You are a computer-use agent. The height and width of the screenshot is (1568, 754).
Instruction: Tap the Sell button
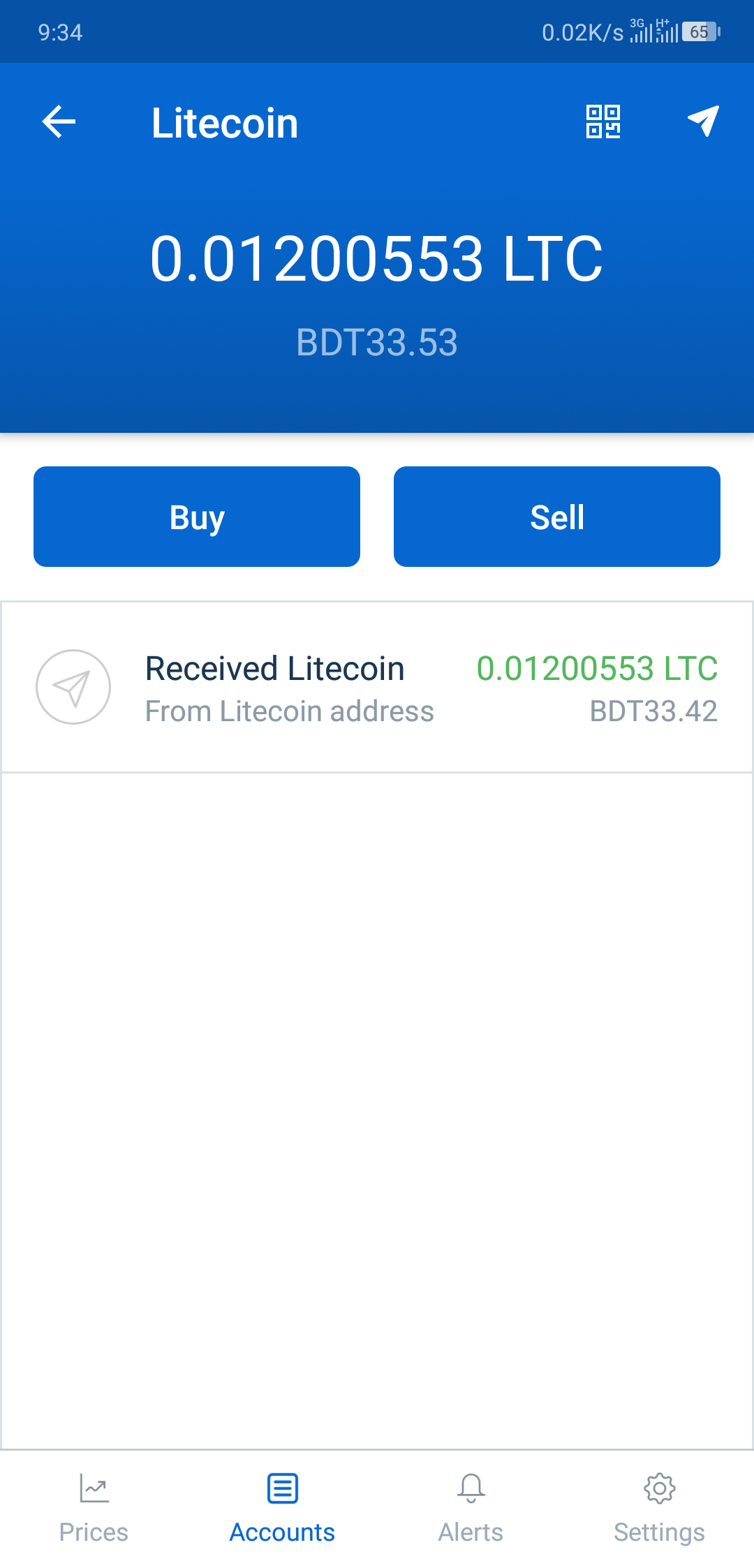coord(557,517)
